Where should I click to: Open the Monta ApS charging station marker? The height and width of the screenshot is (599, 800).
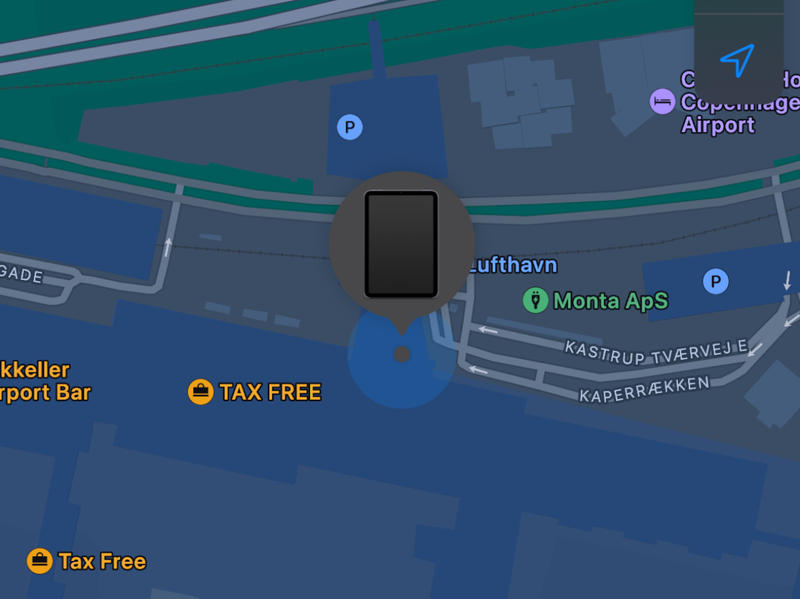(x=536, y=300)
